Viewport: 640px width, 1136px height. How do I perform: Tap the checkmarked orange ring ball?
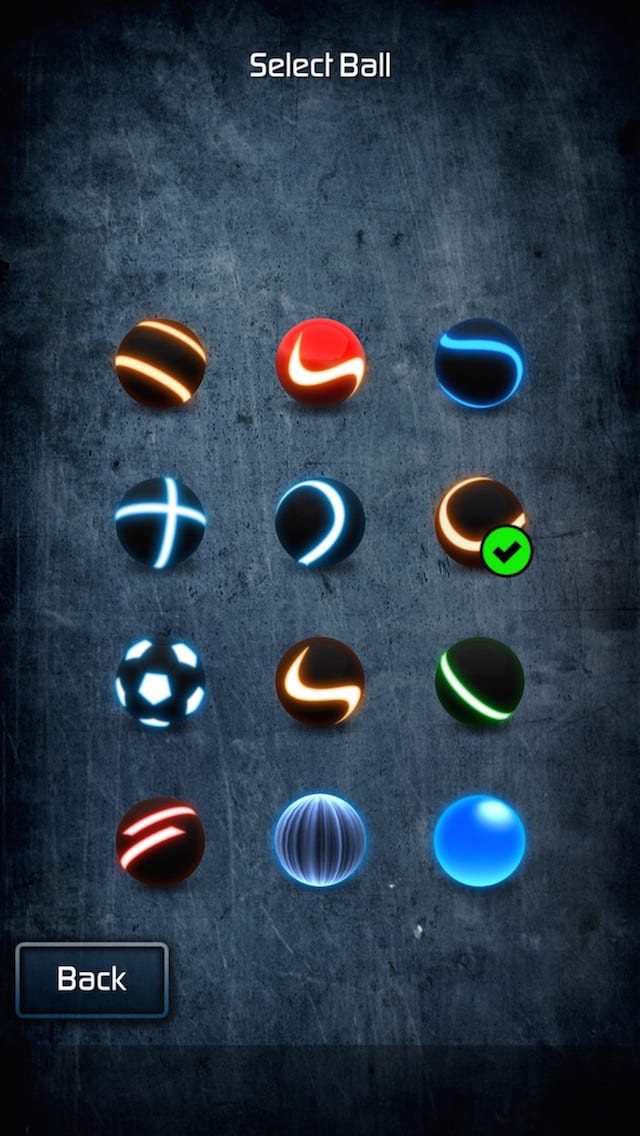coord(479,522)
